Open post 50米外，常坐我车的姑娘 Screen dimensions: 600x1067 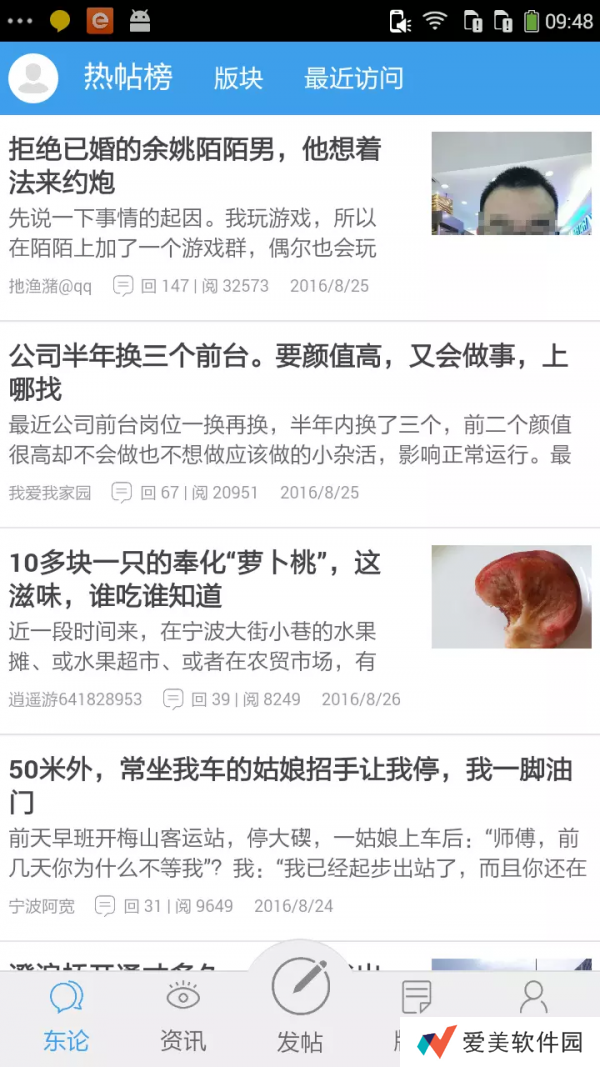290,786
